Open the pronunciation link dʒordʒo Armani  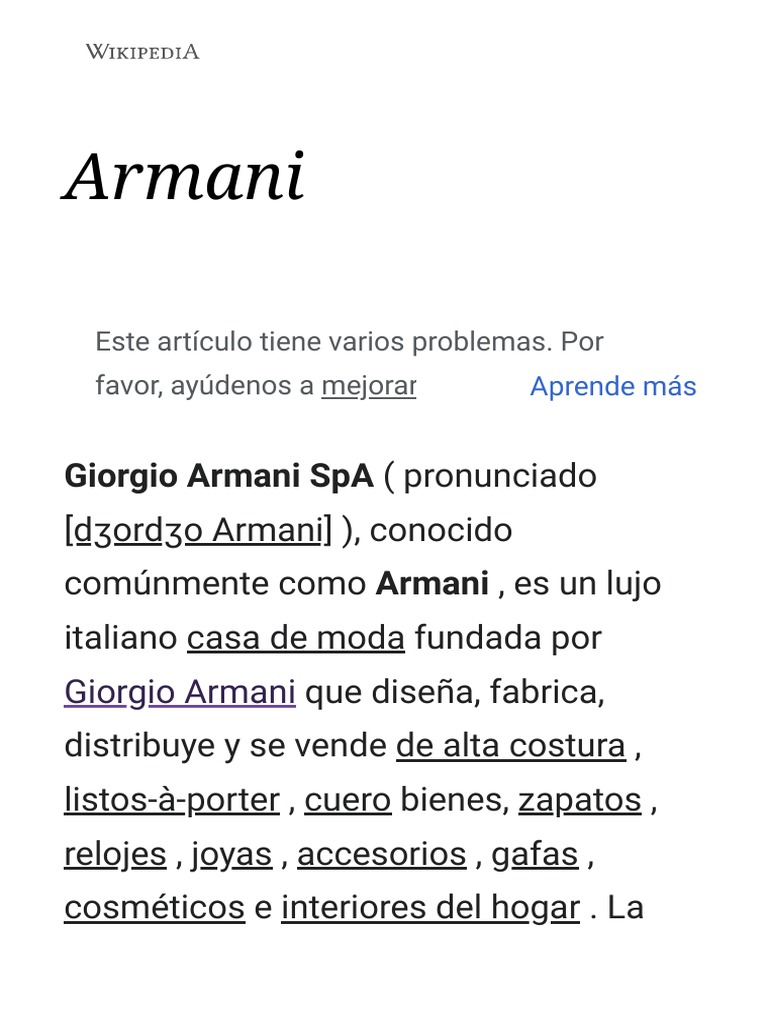pos(199,530)
